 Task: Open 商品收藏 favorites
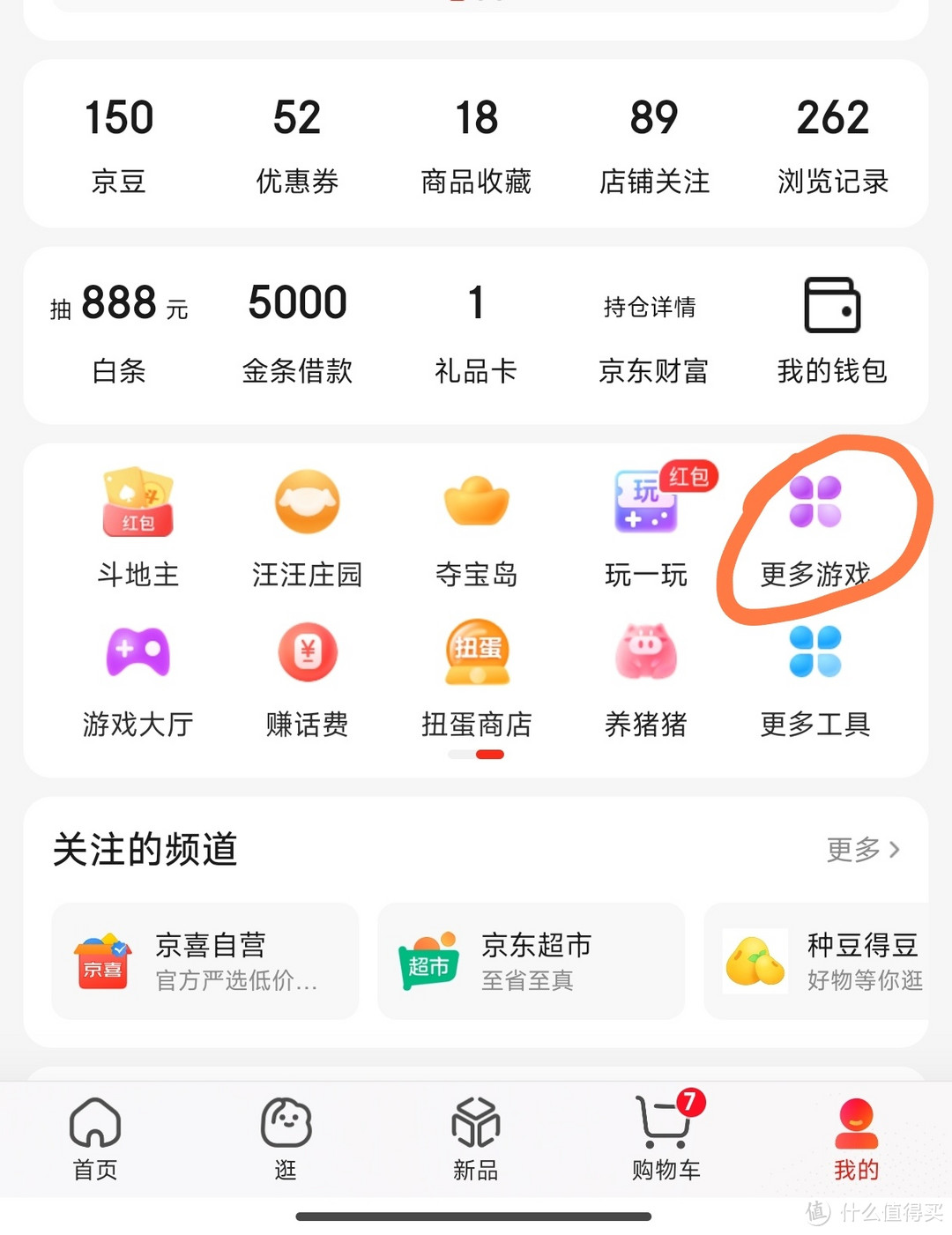click(x=476, y=145)
